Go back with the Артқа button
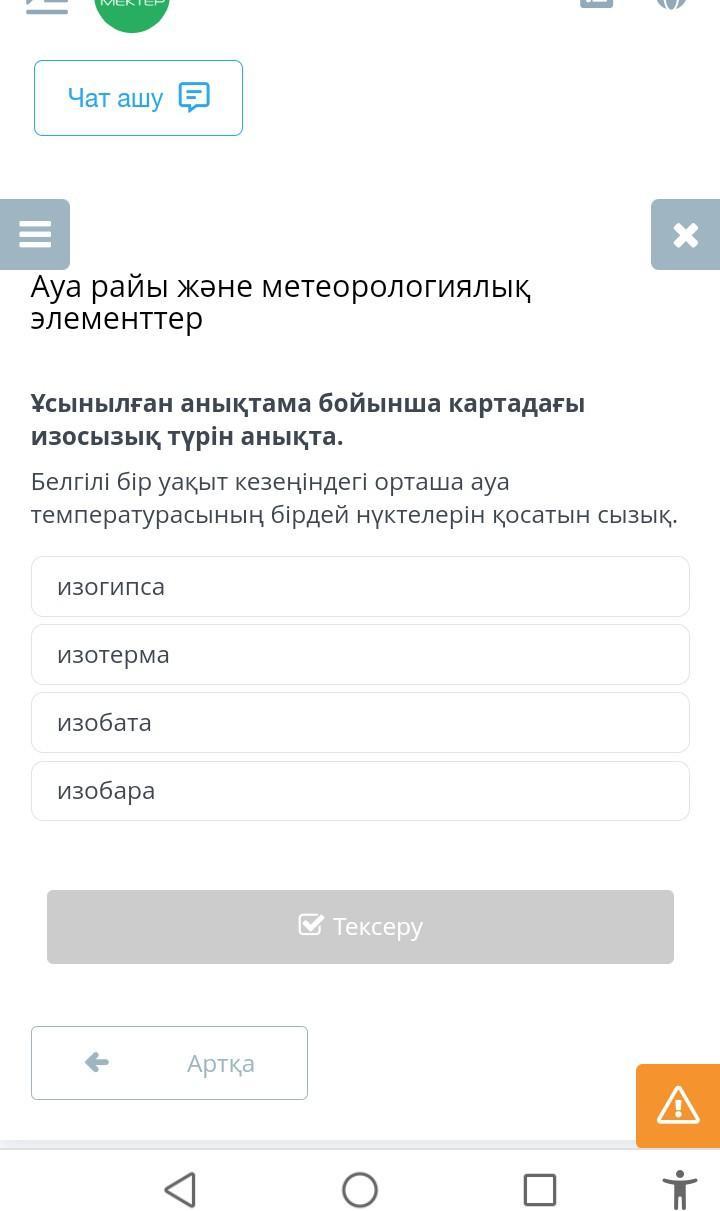Image resolution: width=720 pixels, height=1211 pixels. point(169,1063)
